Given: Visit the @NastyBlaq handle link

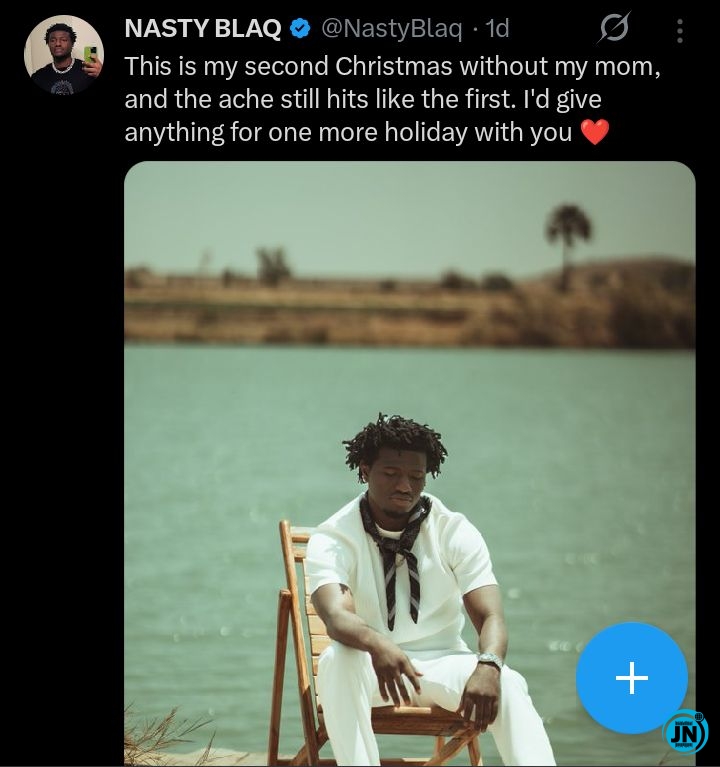Looking at the screenshot, I should [390, 29].
